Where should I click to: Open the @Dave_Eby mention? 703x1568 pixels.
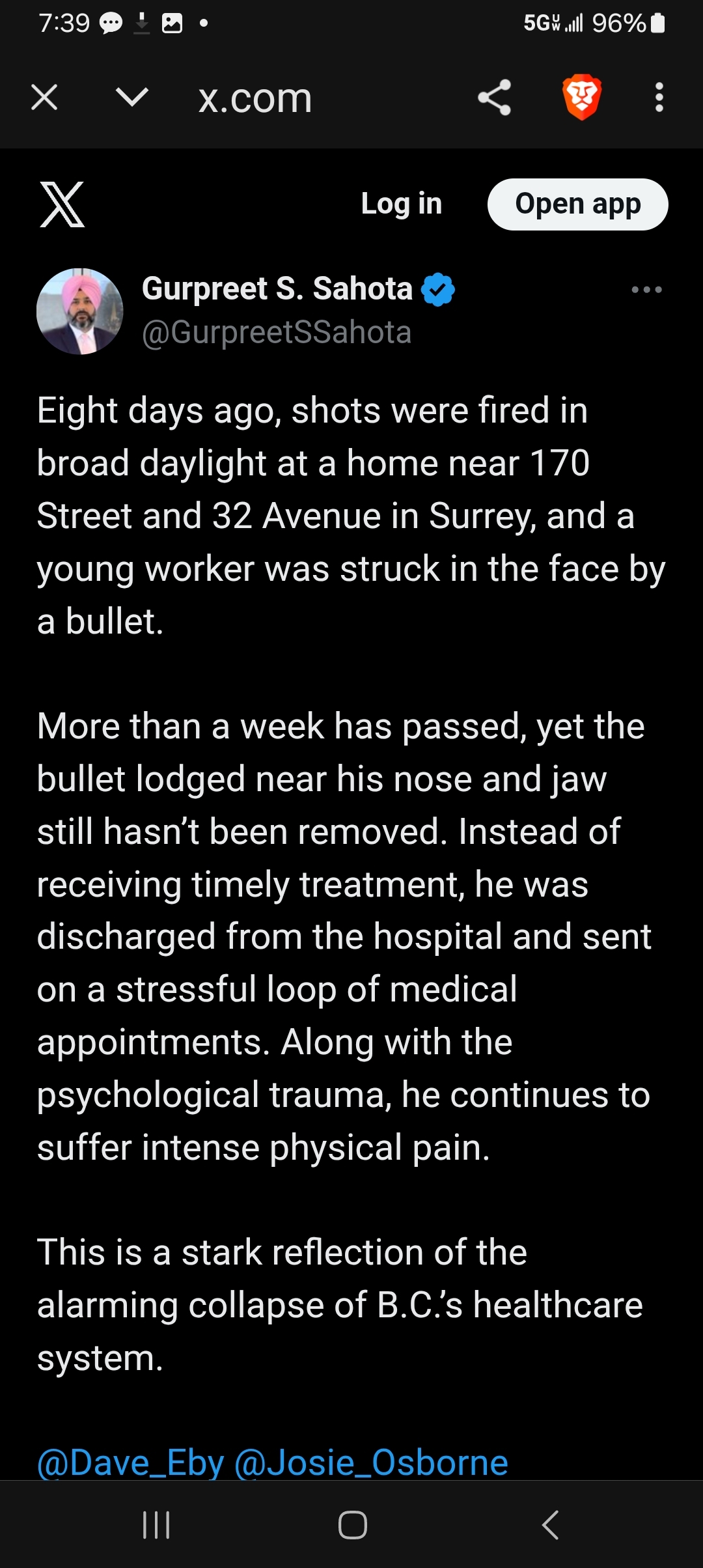131,1463
